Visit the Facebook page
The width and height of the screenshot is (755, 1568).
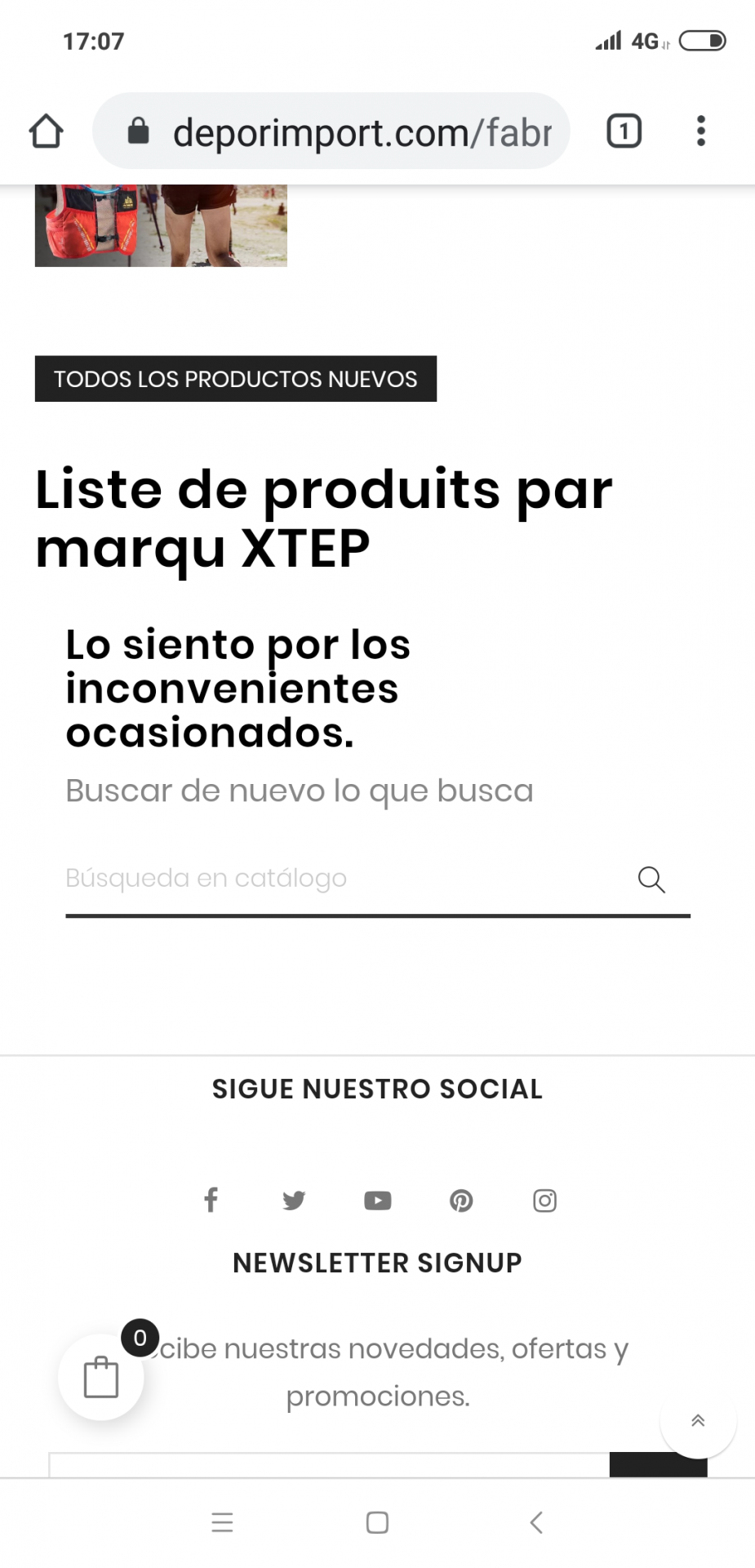coord(211,1200)
